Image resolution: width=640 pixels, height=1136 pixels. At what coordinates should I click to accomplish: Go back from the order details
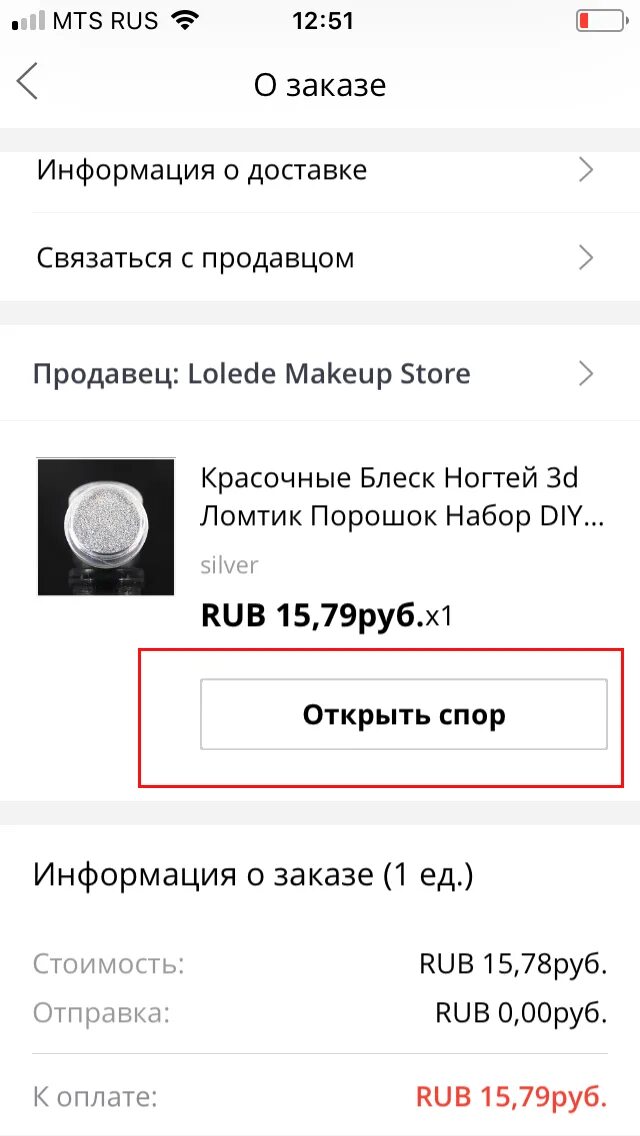pos(28,82)
